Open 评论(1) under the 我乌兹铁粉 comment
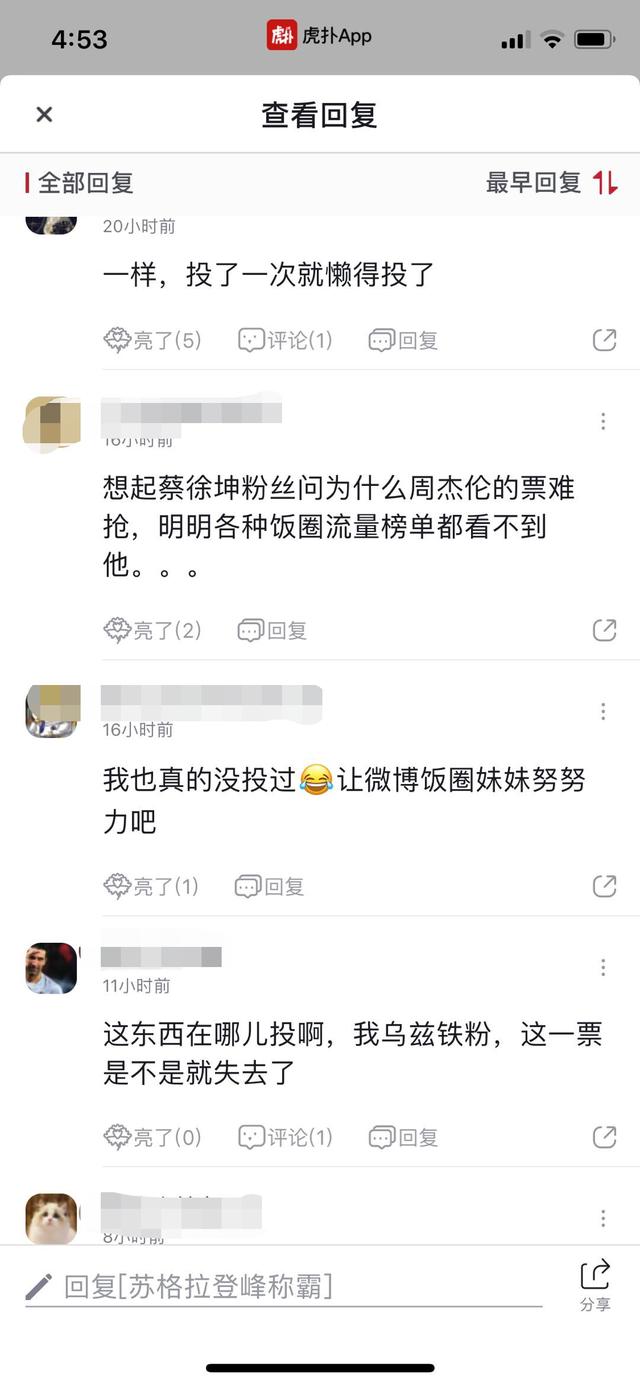 coord(285,1137)
